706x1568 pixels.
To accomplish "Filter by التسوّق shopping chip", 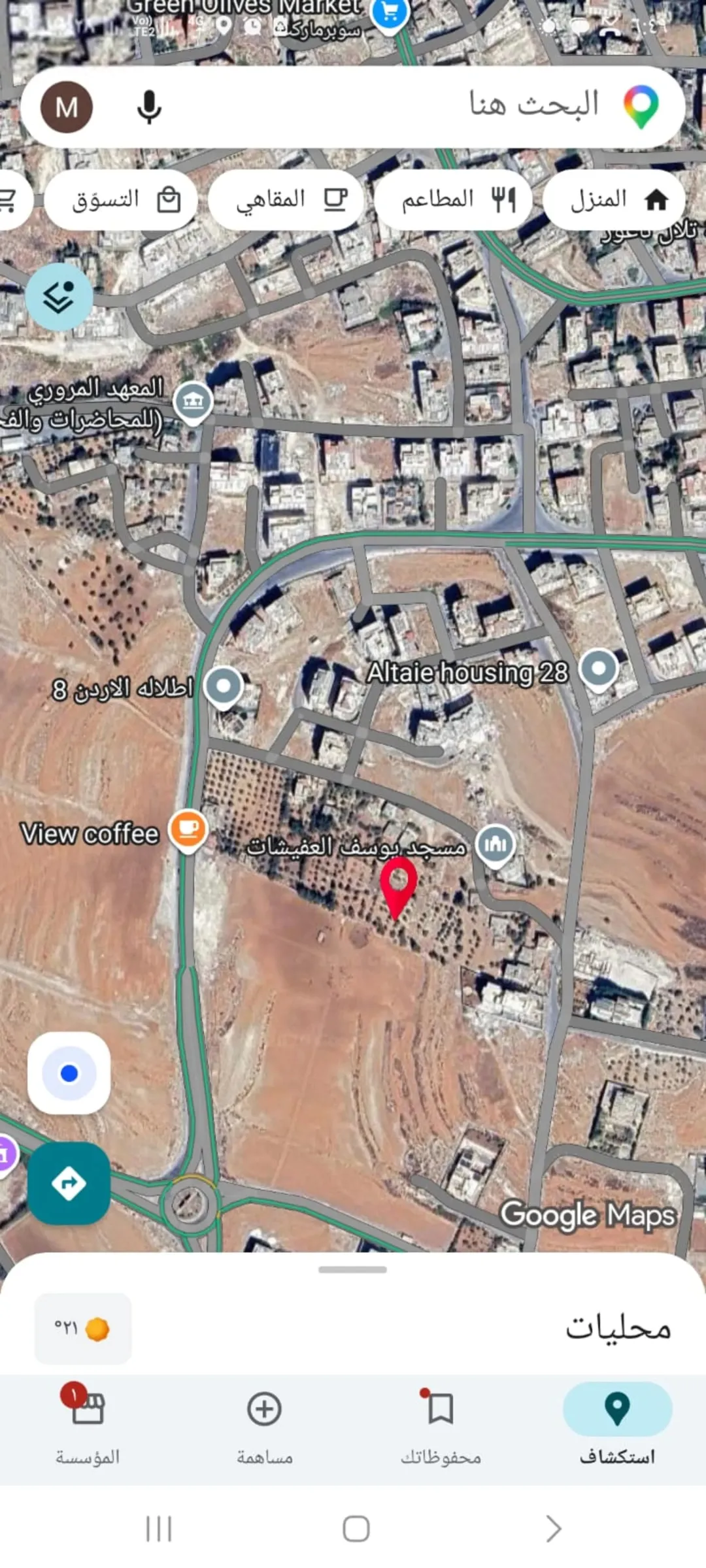I will (x=121, y=199).
